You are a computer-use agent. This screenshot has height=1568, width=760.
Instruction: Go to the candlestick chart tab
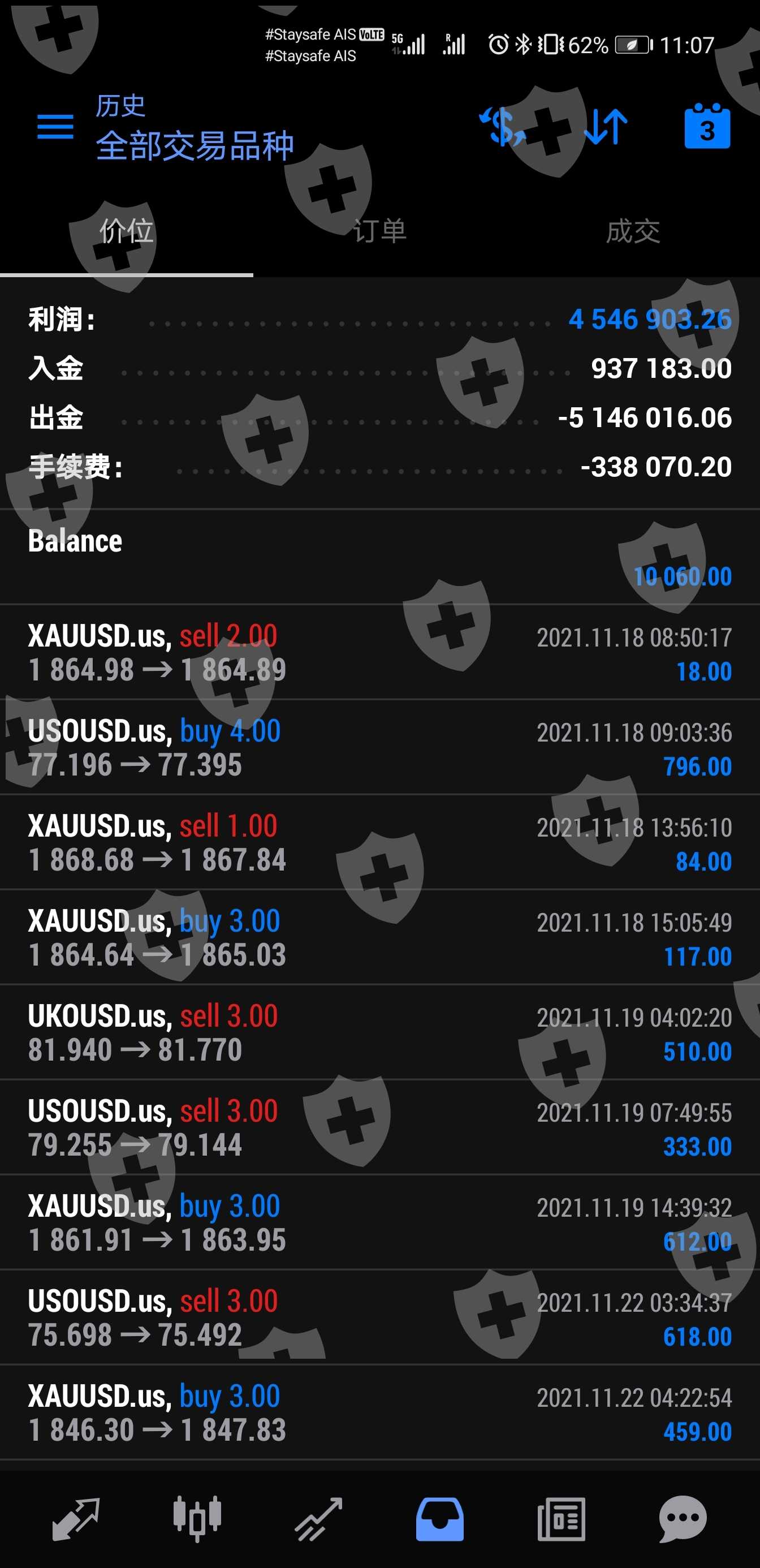pyautogui.click(x=197, y=1519)
